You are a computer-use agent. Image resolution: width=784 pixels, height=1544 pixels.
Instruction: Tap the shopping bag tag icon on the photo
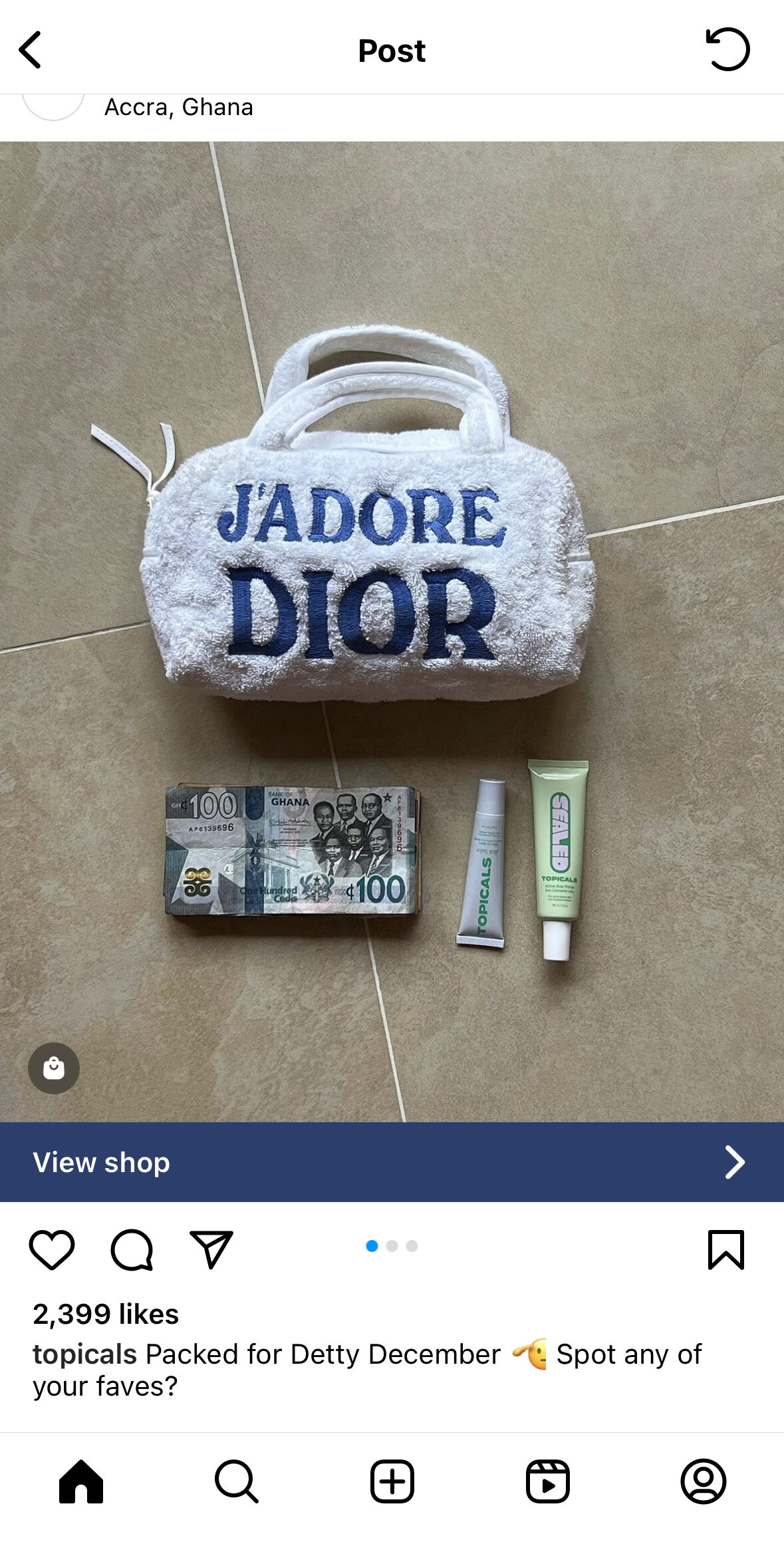point(54,1068)
